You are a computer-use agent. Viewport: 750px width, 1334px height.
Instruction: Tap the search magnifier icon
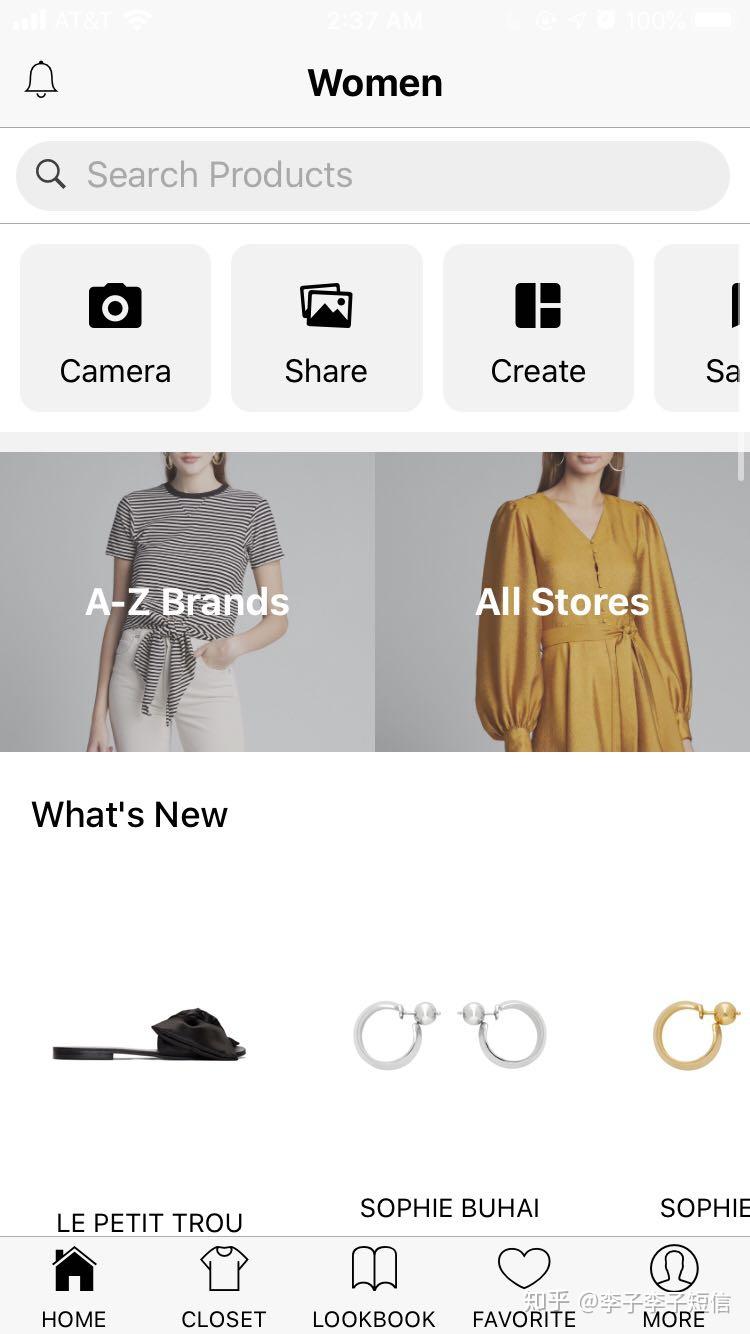pos(50,174)
